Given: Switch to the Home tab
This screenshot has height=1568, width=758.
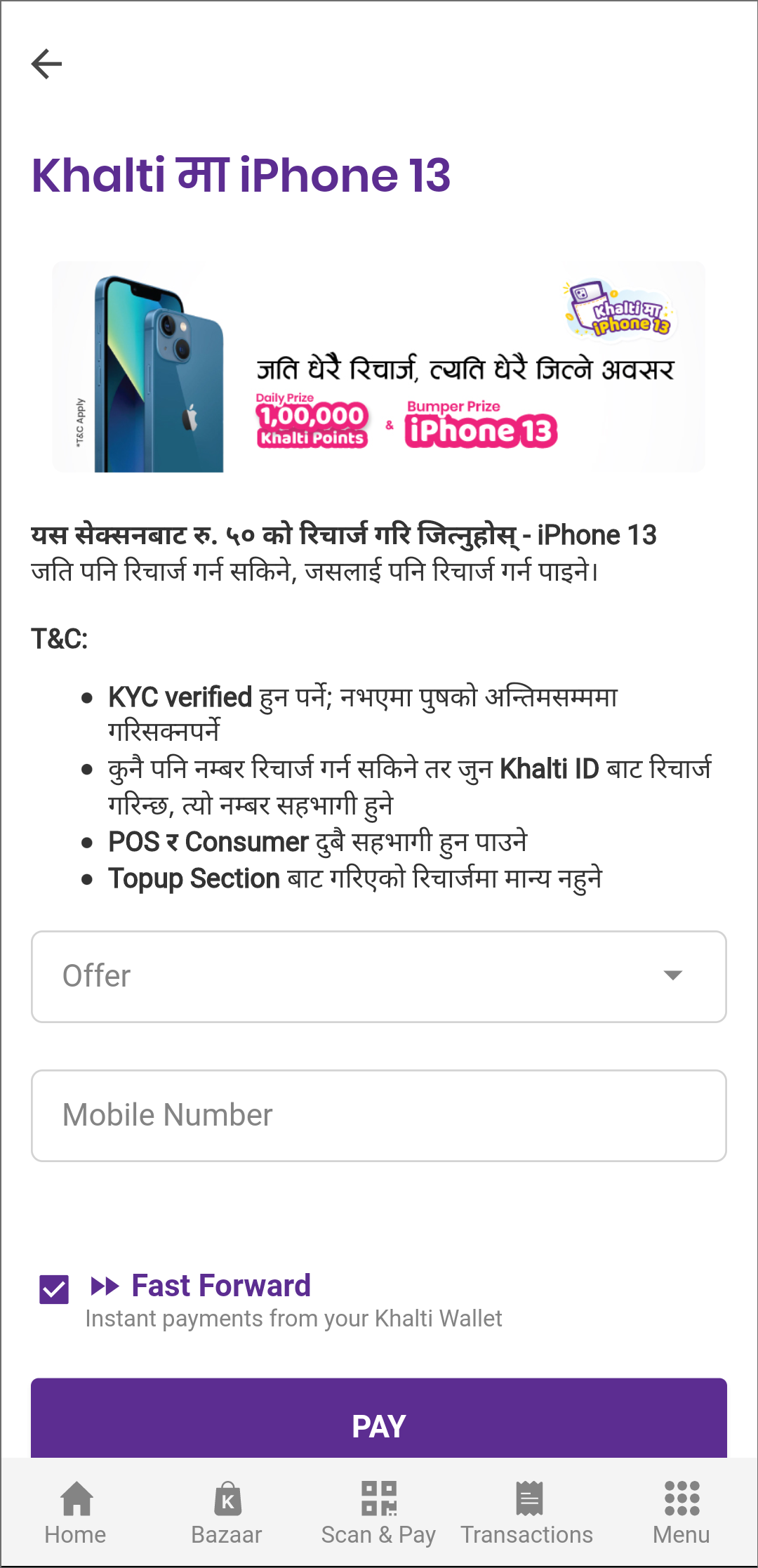Looking at the screenshot, I should 76,1513.
